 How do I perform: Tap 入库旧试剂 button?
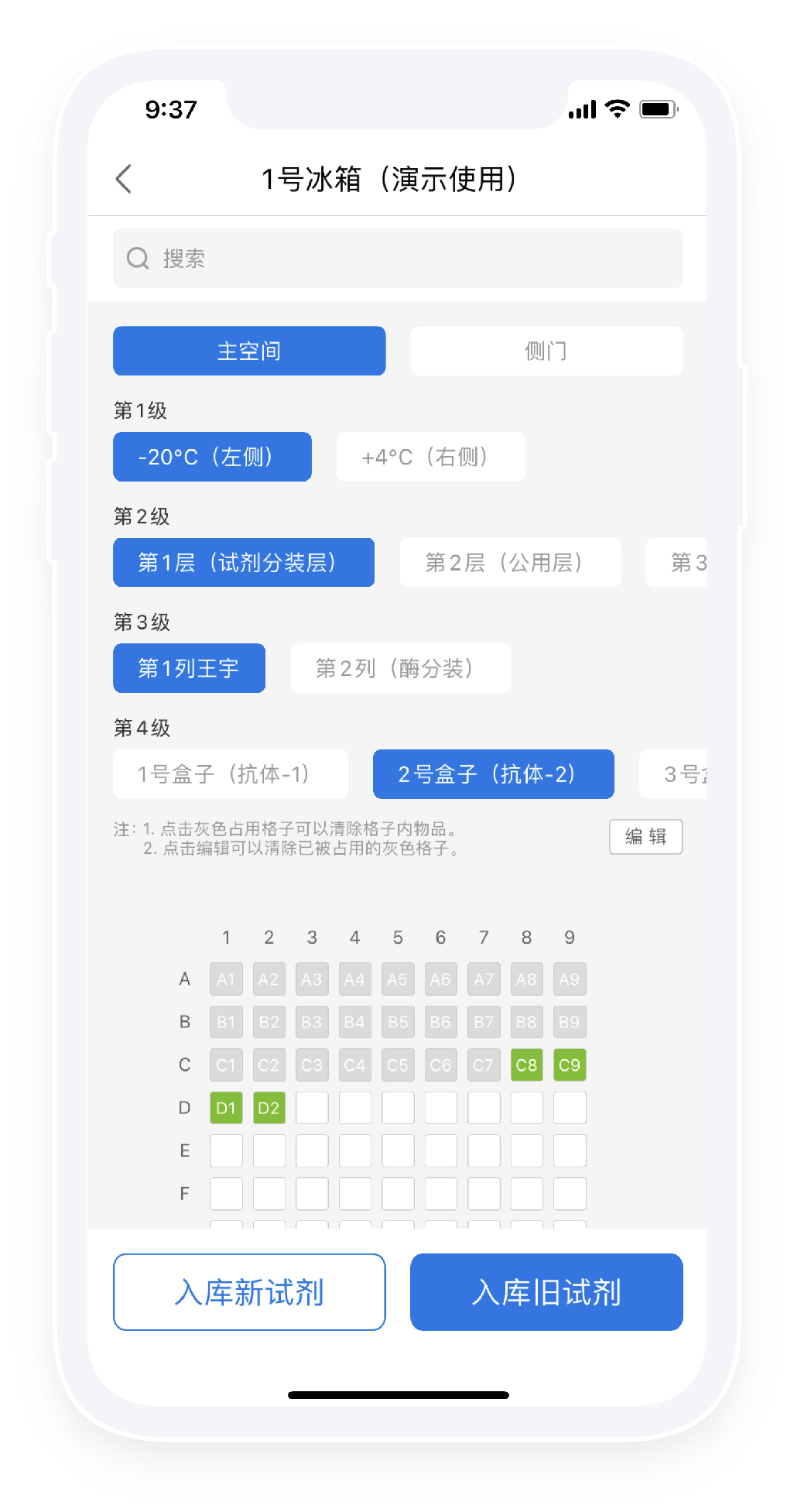[x=546, y=1292]
